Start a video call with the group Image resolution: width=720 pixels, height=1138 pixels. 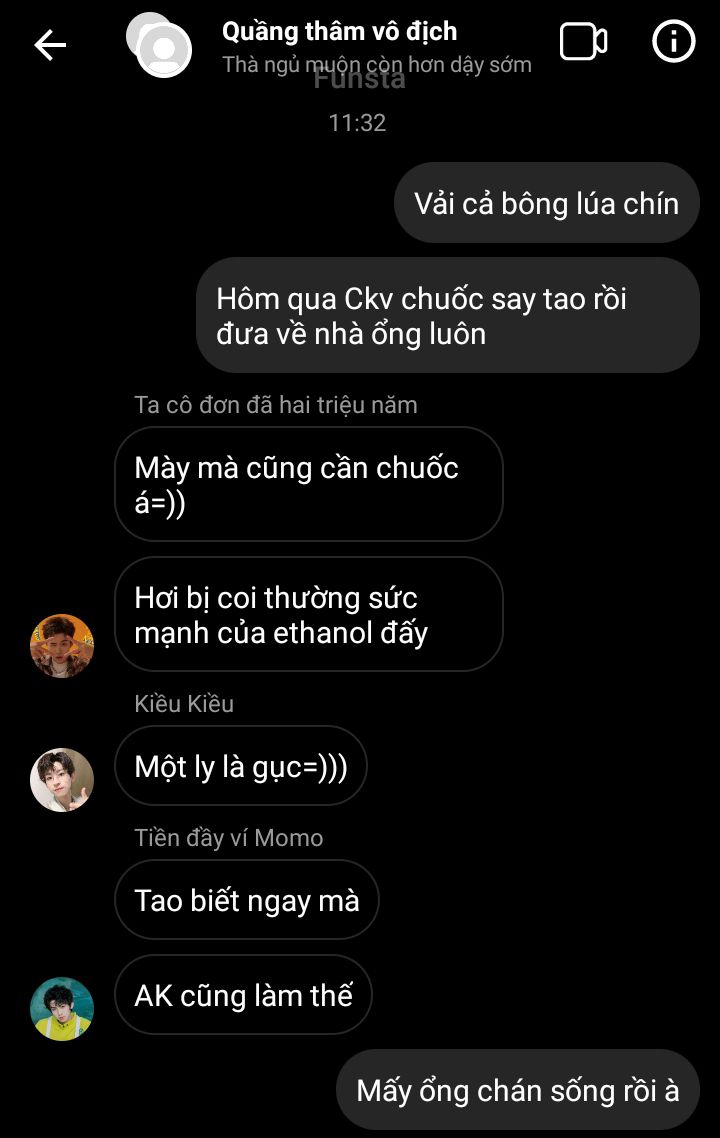point(583,42)
